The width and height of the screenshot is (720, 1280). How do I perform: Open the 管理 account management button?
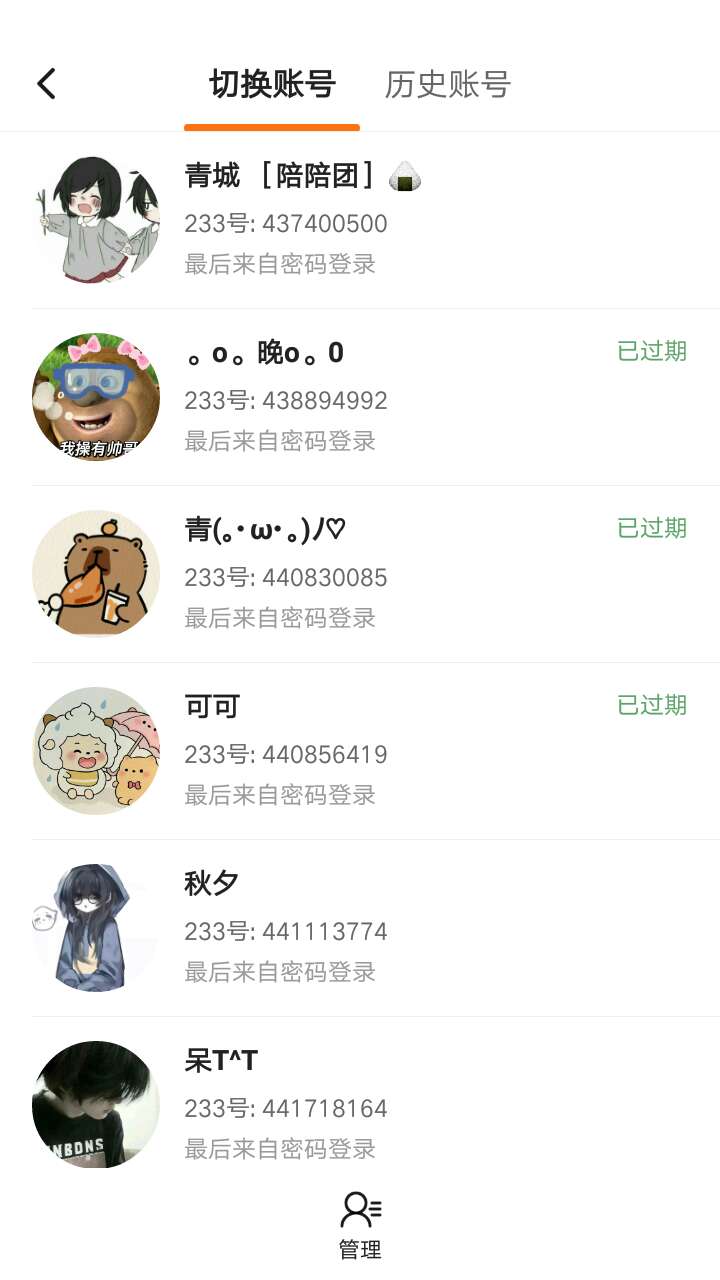click(x=360, y=1225)
